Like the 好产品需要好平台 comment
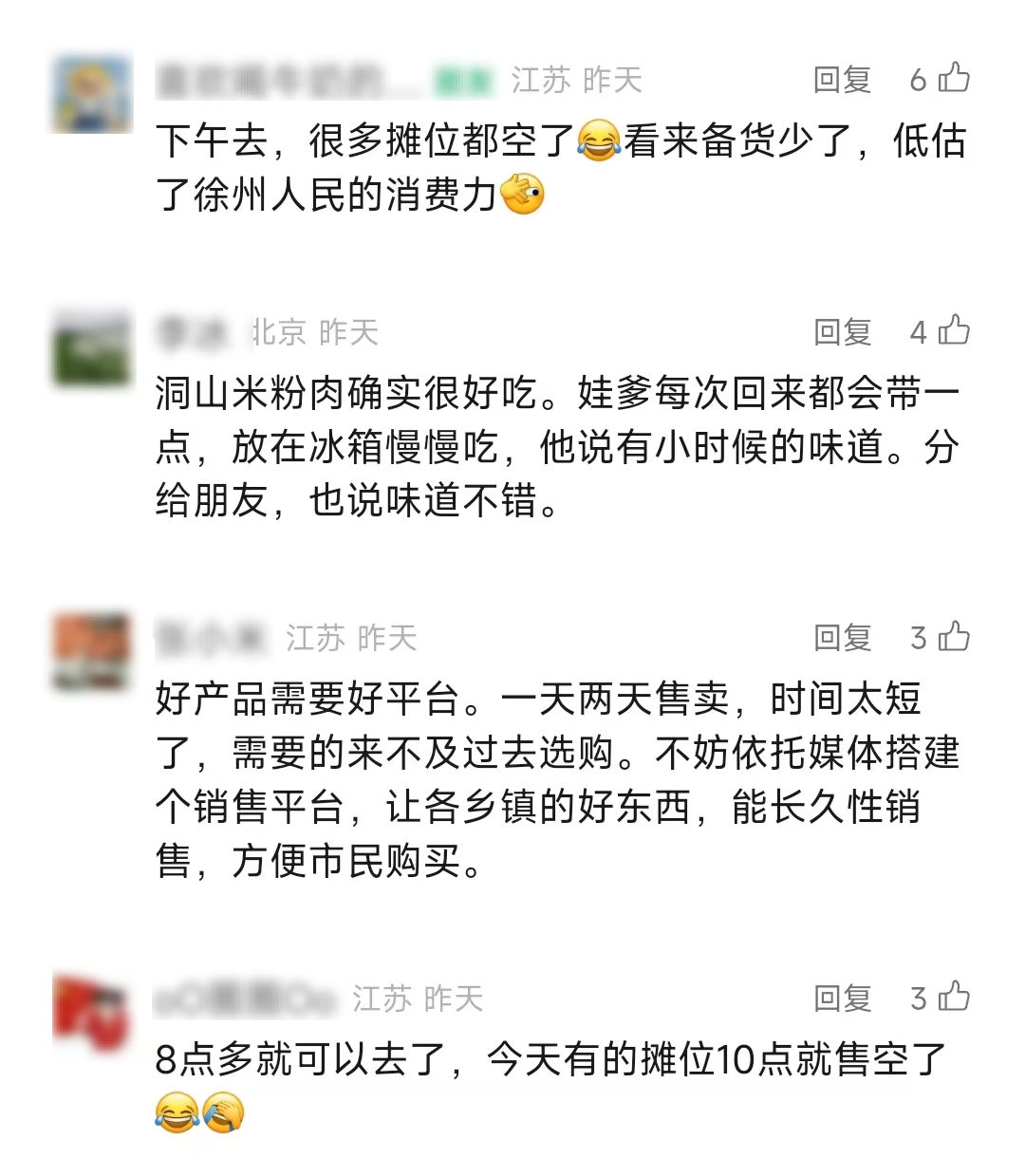Screen dimensions: 1025x1176 (x=953, y=636)
